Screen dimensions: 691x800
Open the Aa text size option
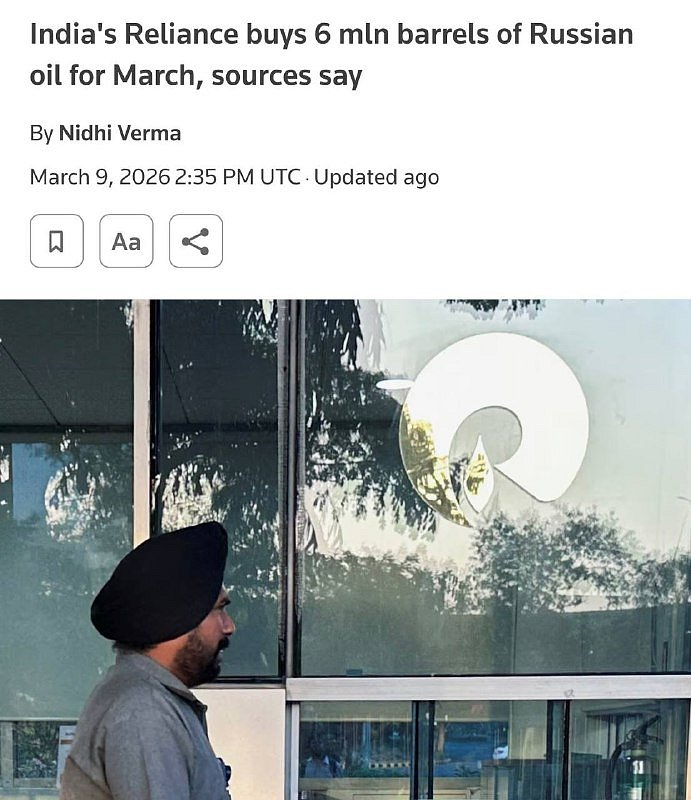[x=126, y=241]
